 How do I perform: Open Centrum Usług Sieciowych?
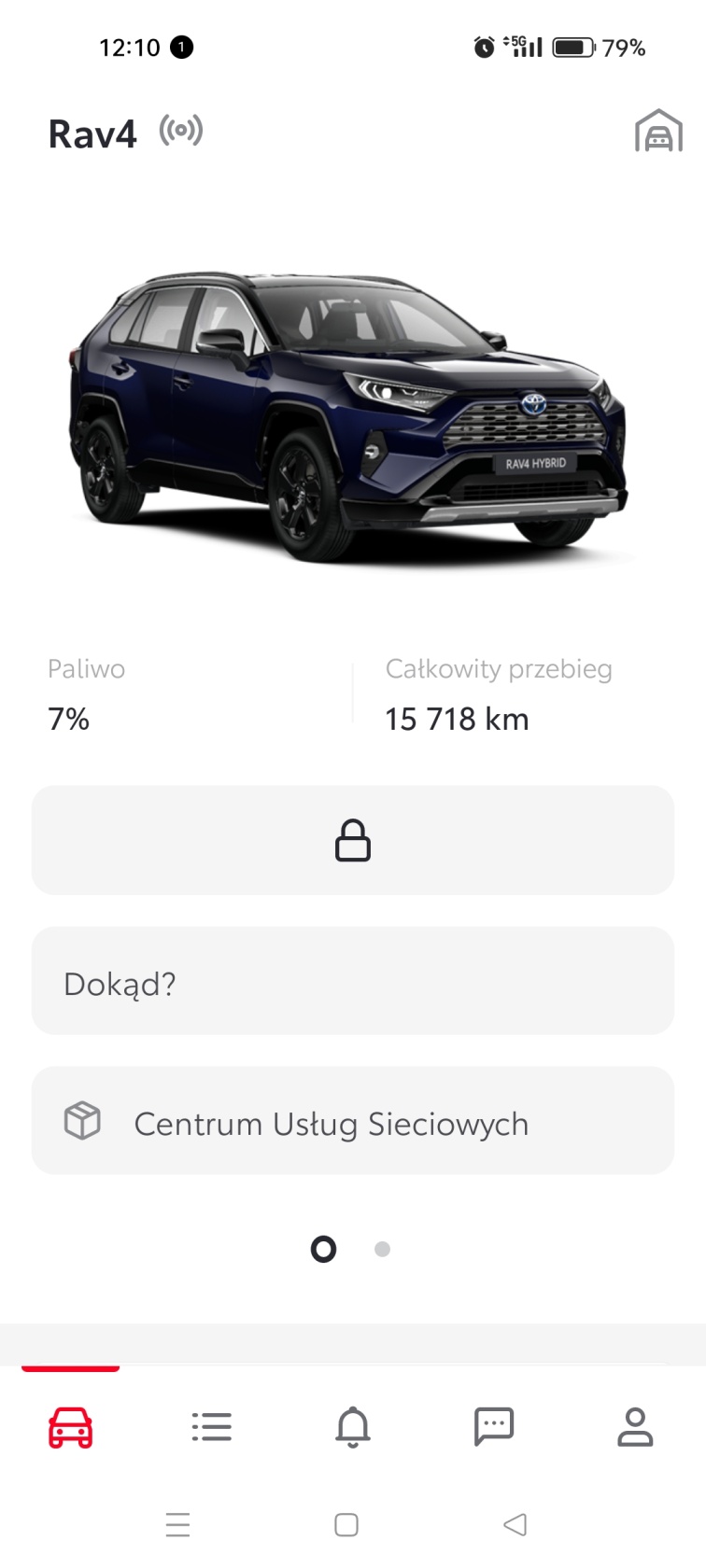(x=353, y=1121)
